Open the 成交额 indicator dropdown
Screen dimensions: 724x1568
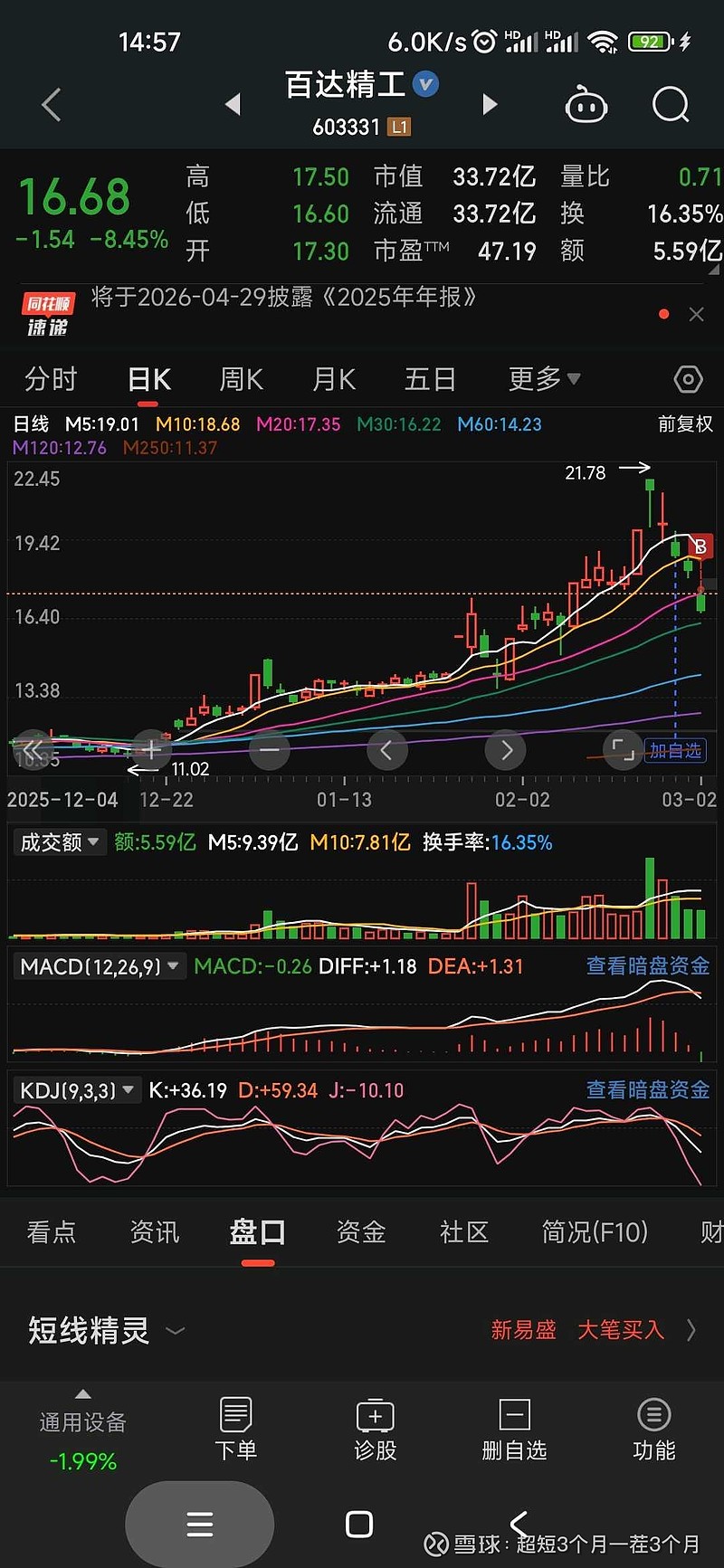click(x=60, y=842)
